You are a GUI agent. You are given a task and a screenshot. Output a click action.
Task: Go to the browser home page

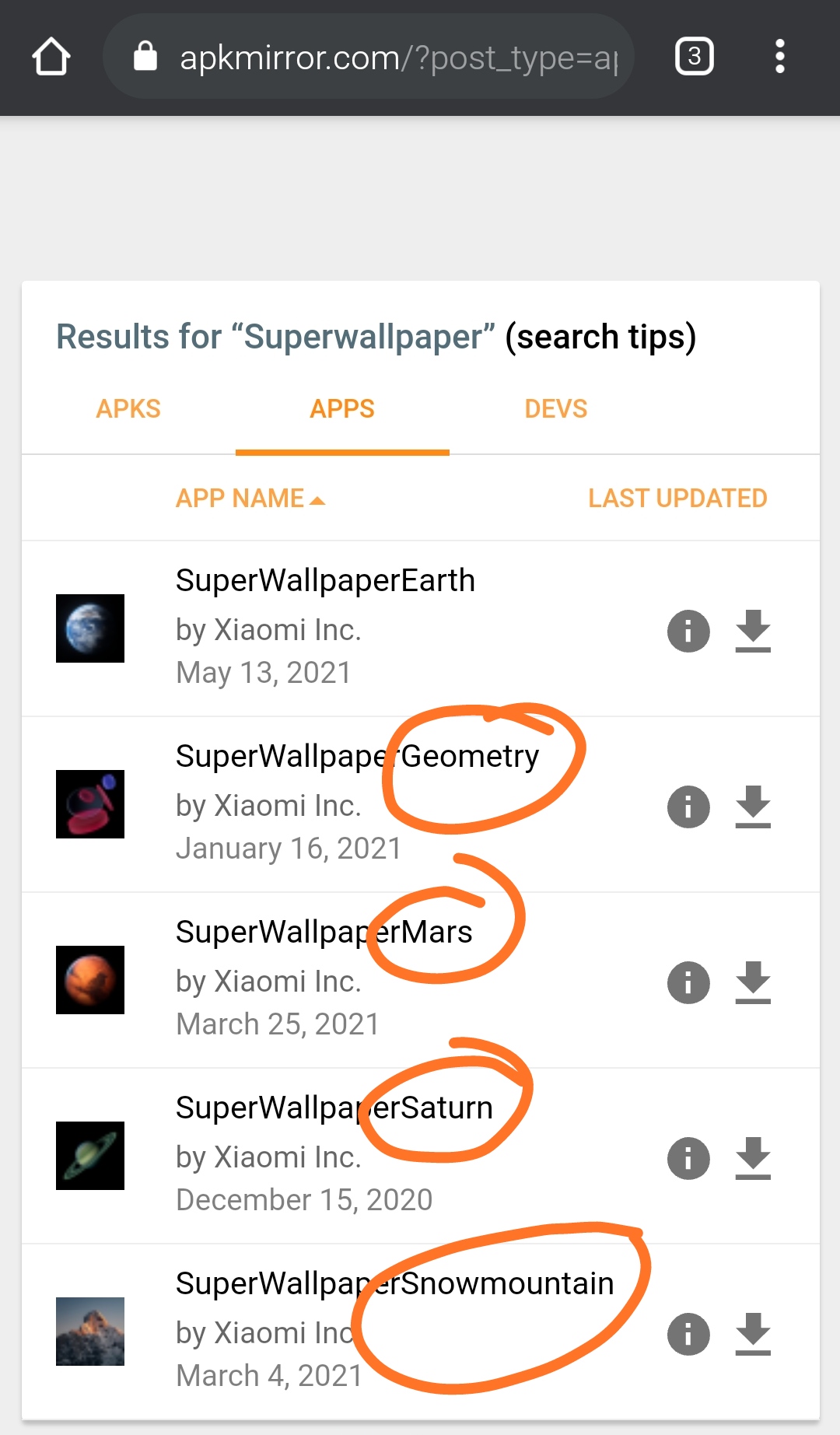click(51, 57)
